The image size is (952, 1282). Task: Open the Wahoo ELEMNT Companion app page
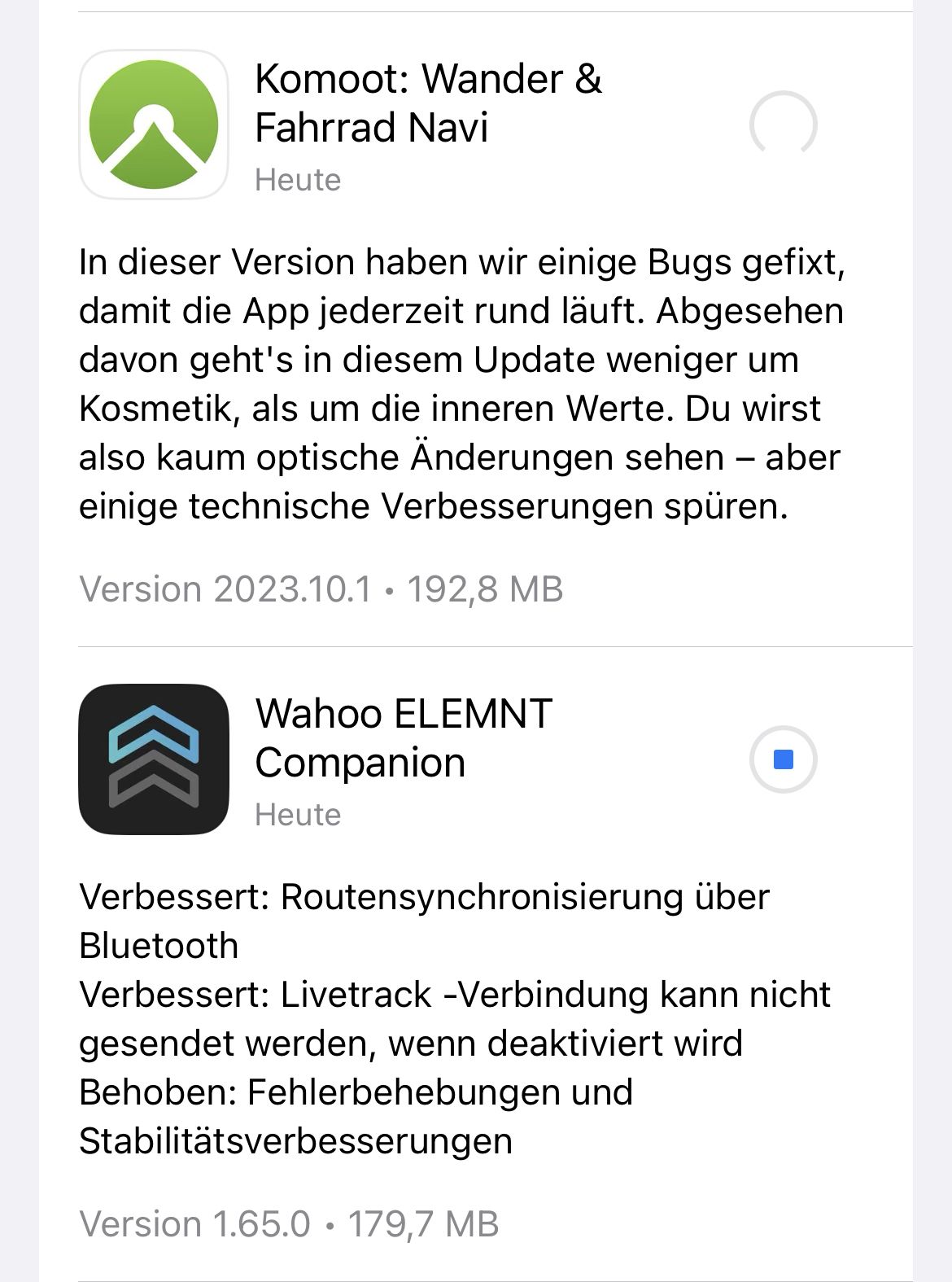point(154,759)
